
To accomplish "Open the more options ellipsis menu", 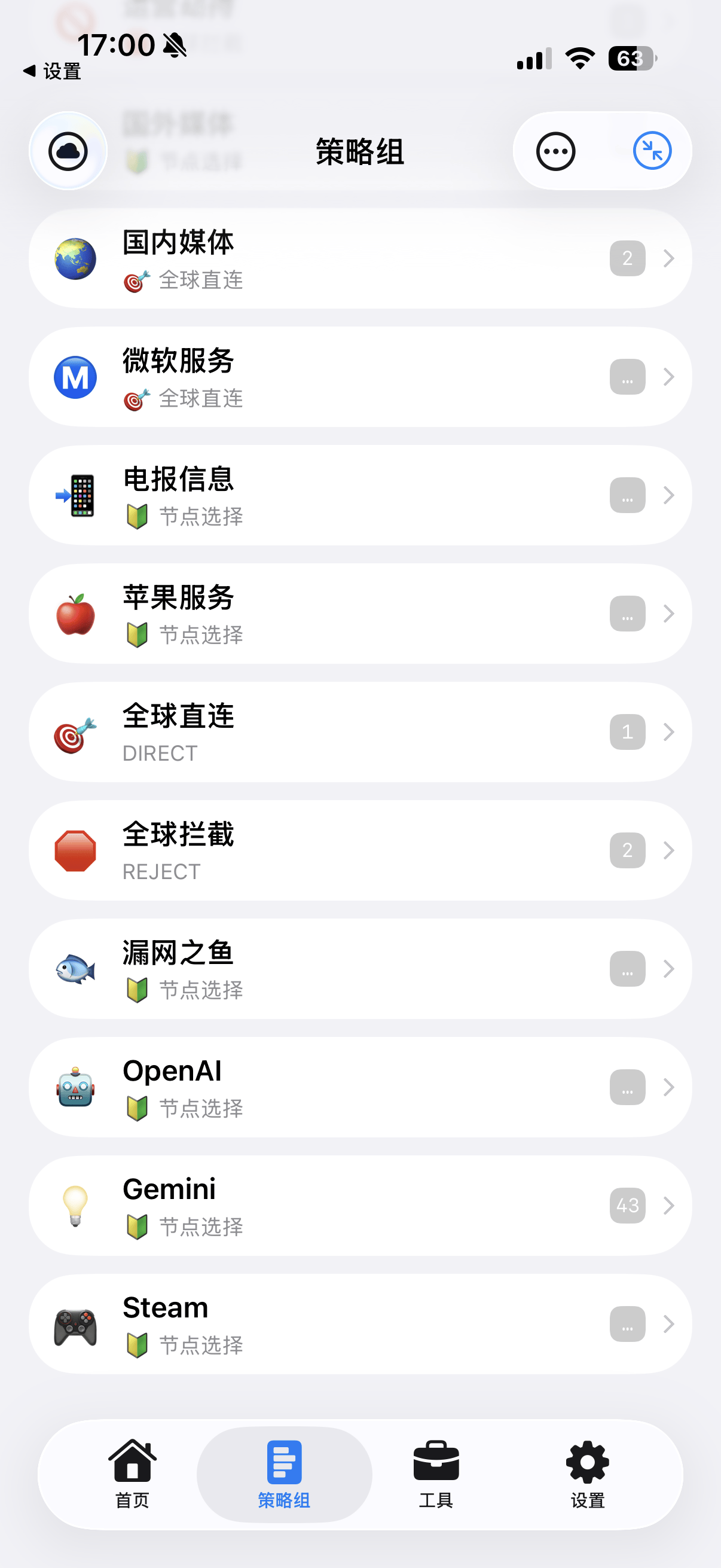I will [x=555, y=151].
